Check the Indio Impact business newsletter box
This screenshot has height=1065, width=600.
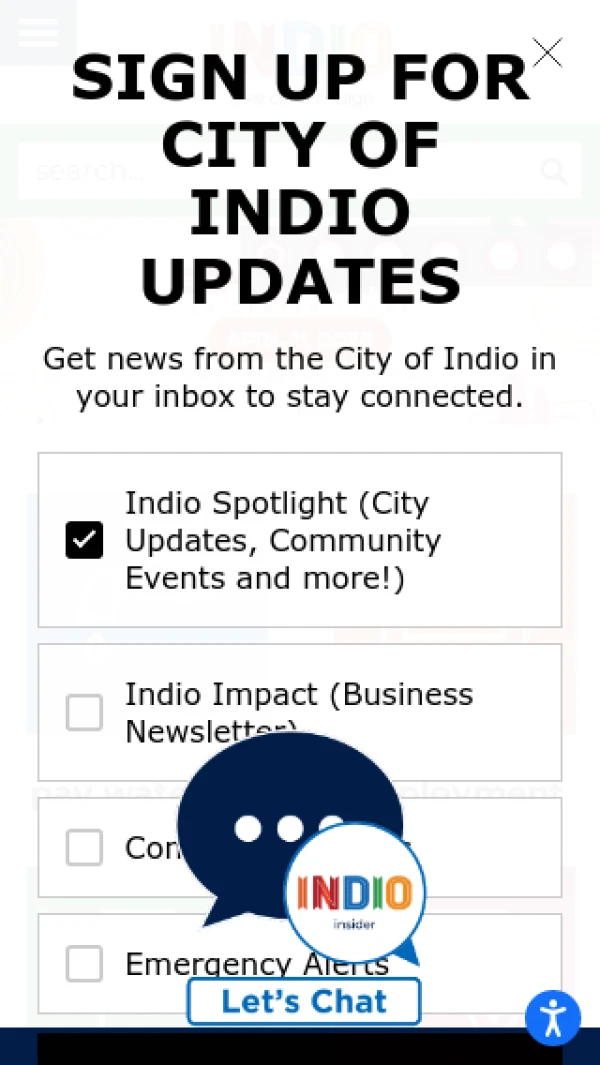(x=84, y=712)
